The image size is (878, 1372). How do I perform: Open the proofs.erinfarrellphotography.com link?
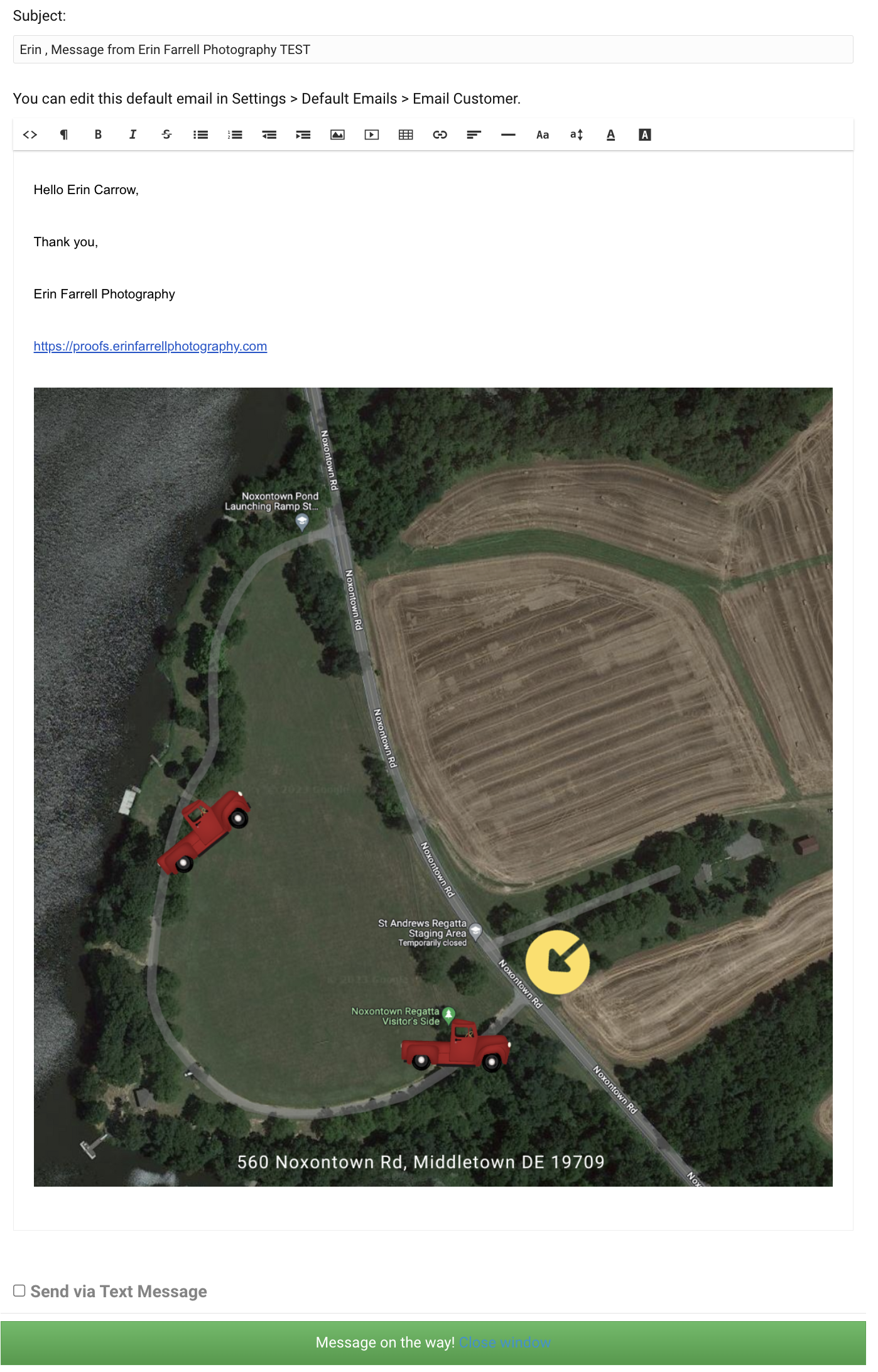(x=150, y=346)
